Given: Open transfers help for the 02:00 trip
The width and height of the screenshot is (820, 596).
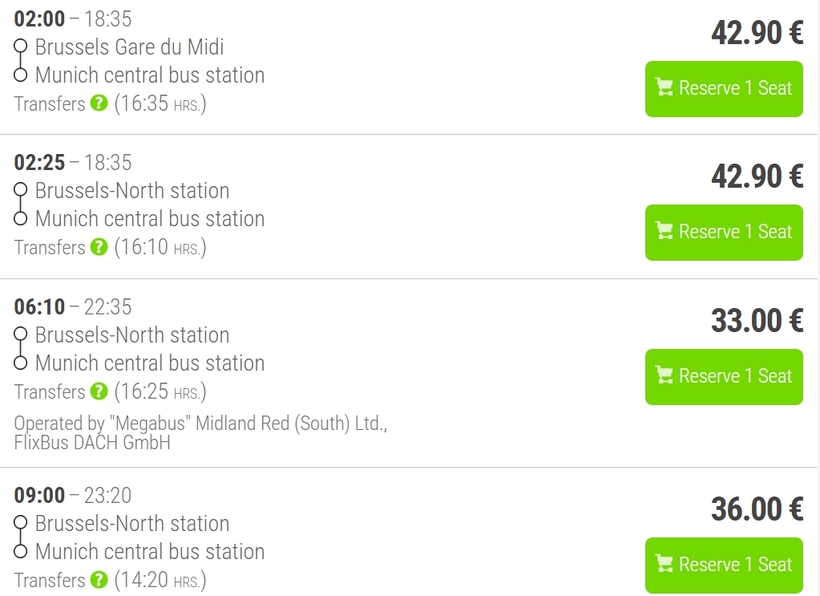Looking at the screenshot, I should point(99,104).
